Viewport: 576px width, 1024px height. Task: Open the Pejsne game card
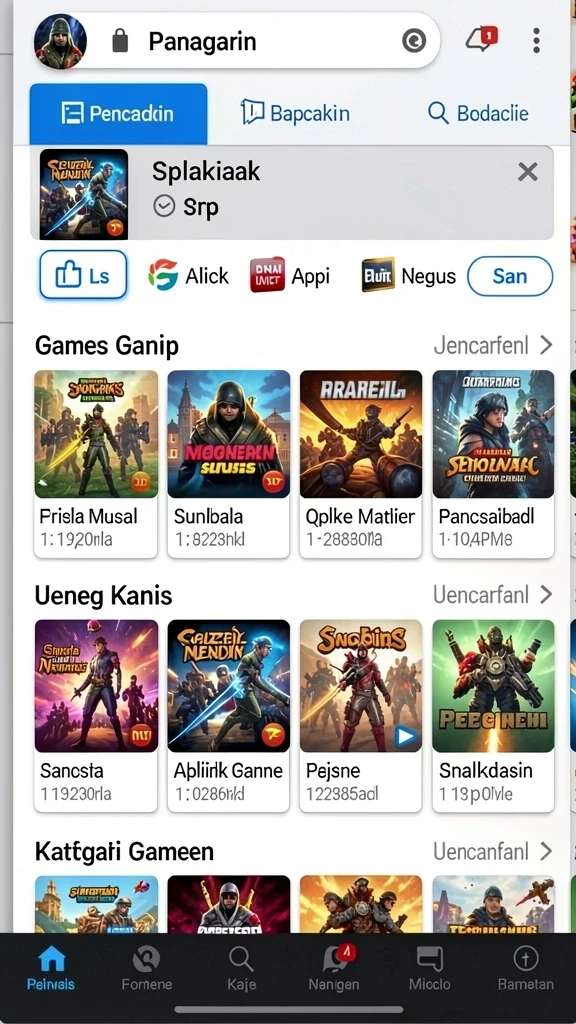[x=361, y=716]
